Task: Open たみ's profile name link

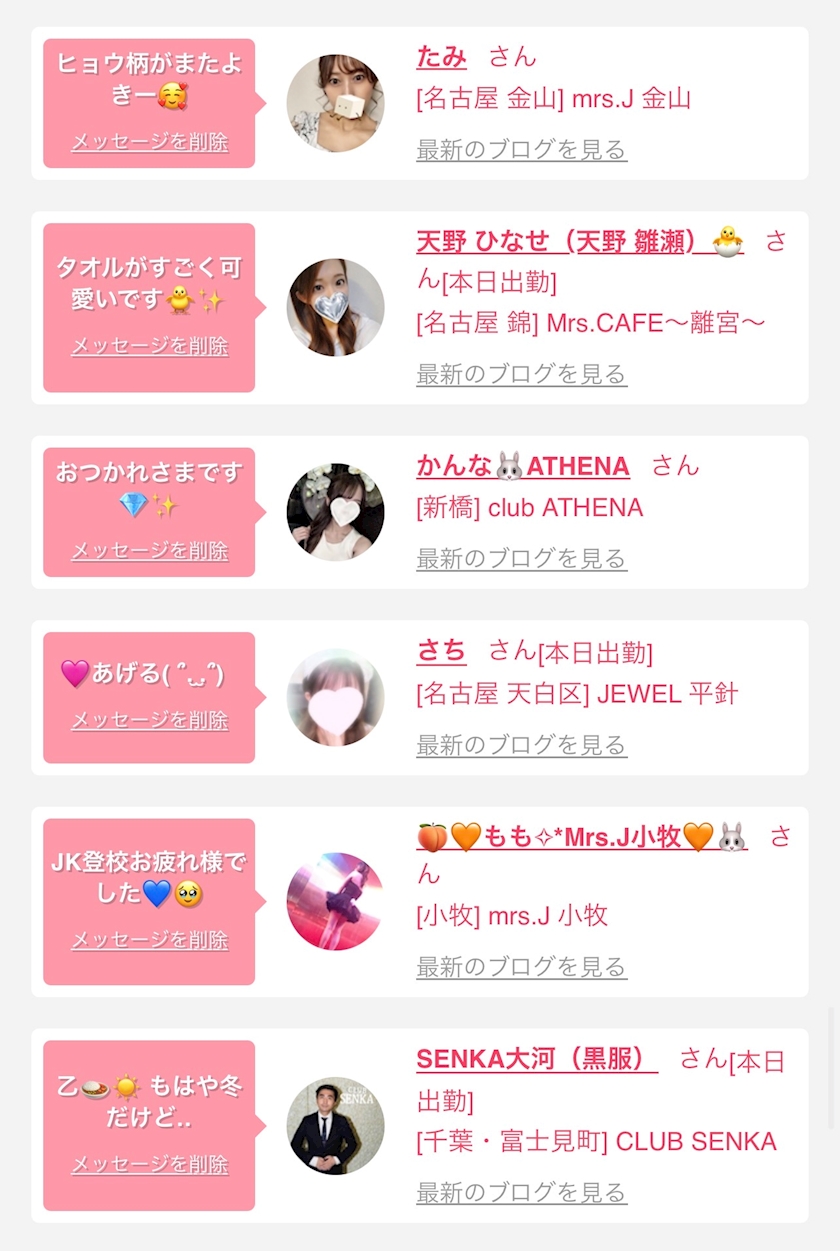Action: 441,57
